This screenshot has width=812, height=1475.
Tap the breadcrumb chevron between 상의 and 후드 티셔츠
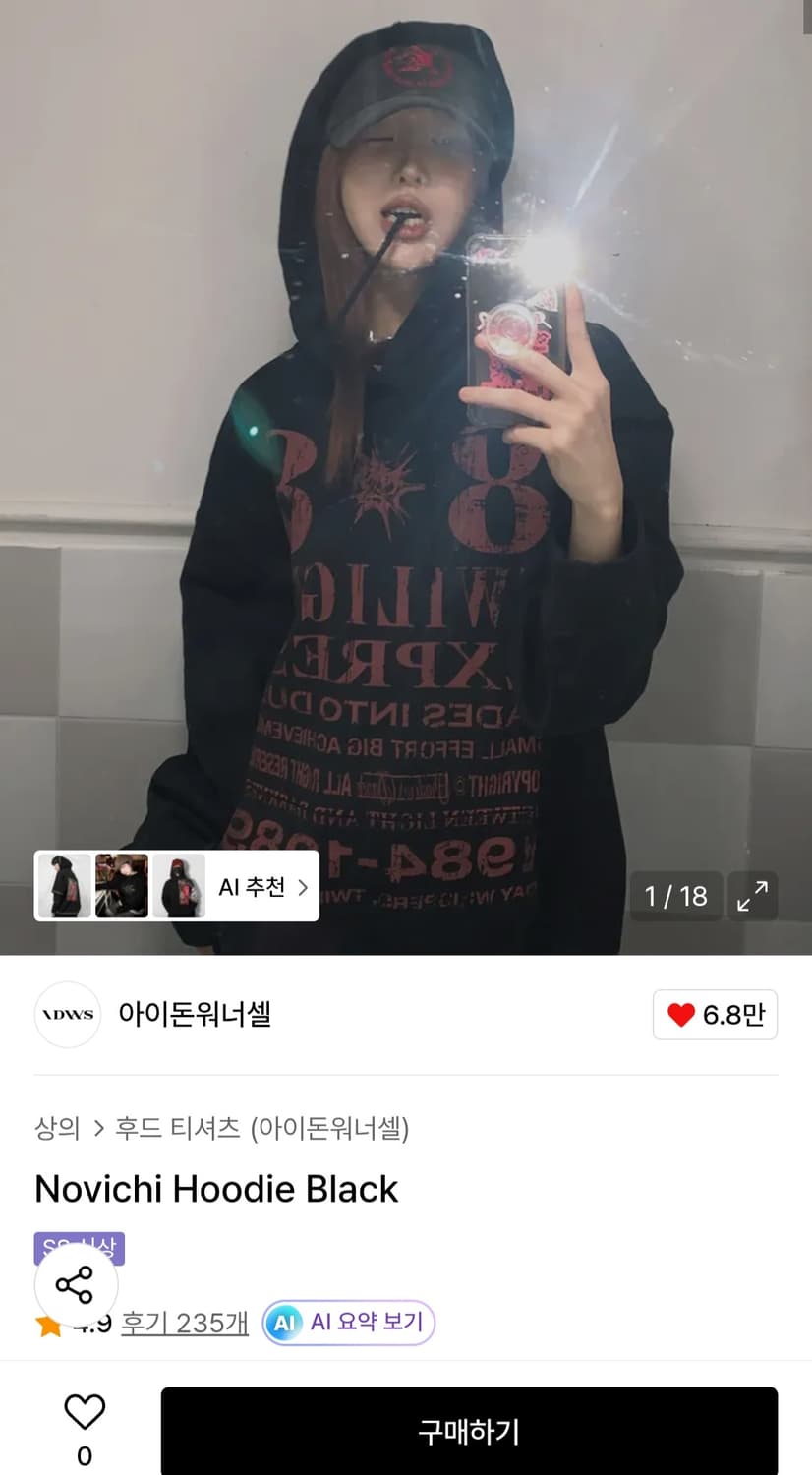pos(98,1130)
